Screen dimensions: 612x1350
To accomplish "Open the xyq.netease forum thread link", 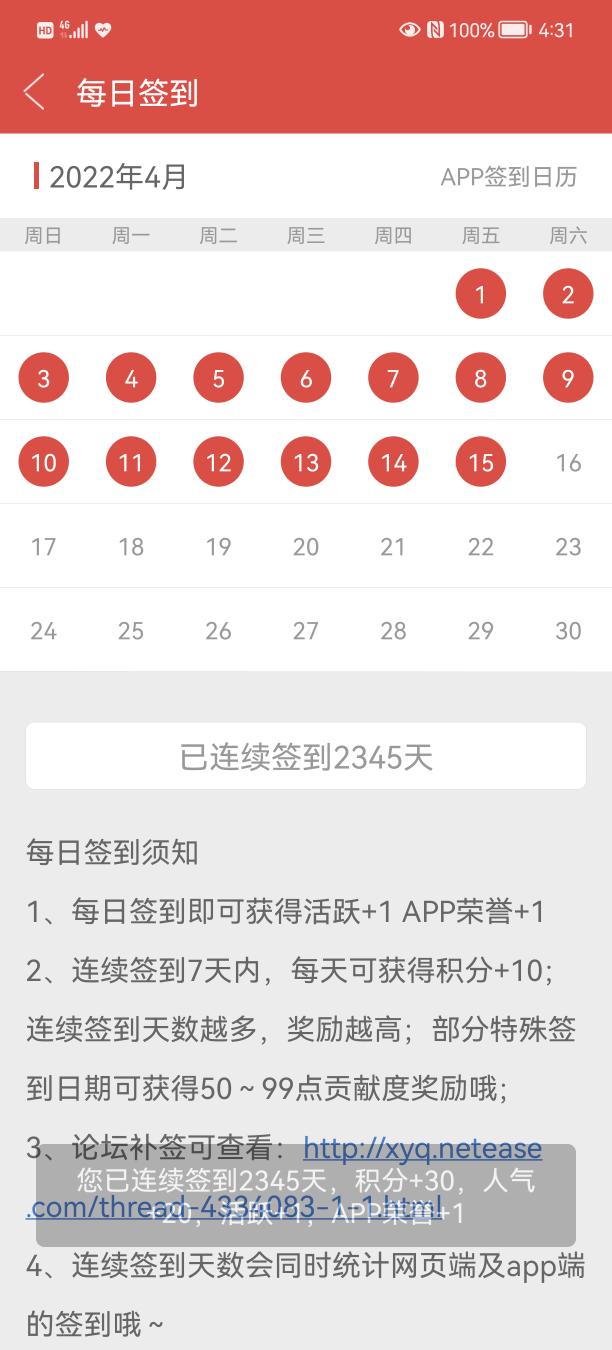I will tap(422, 1148).
